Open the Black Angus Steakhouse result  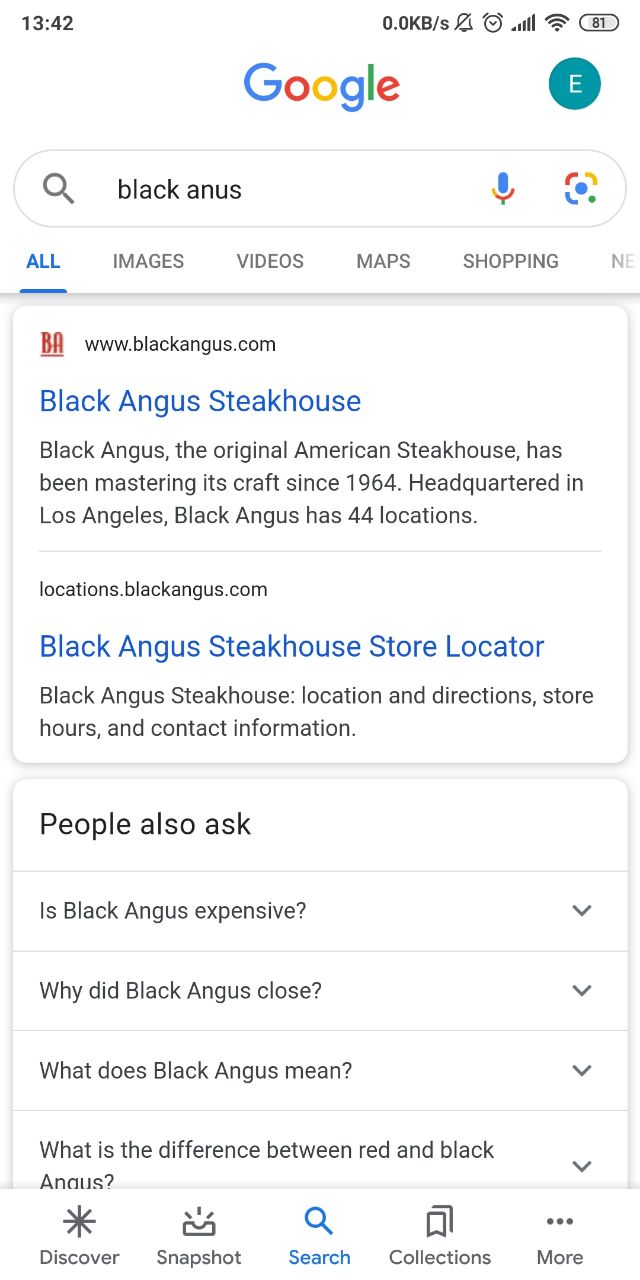click(200, 401)
